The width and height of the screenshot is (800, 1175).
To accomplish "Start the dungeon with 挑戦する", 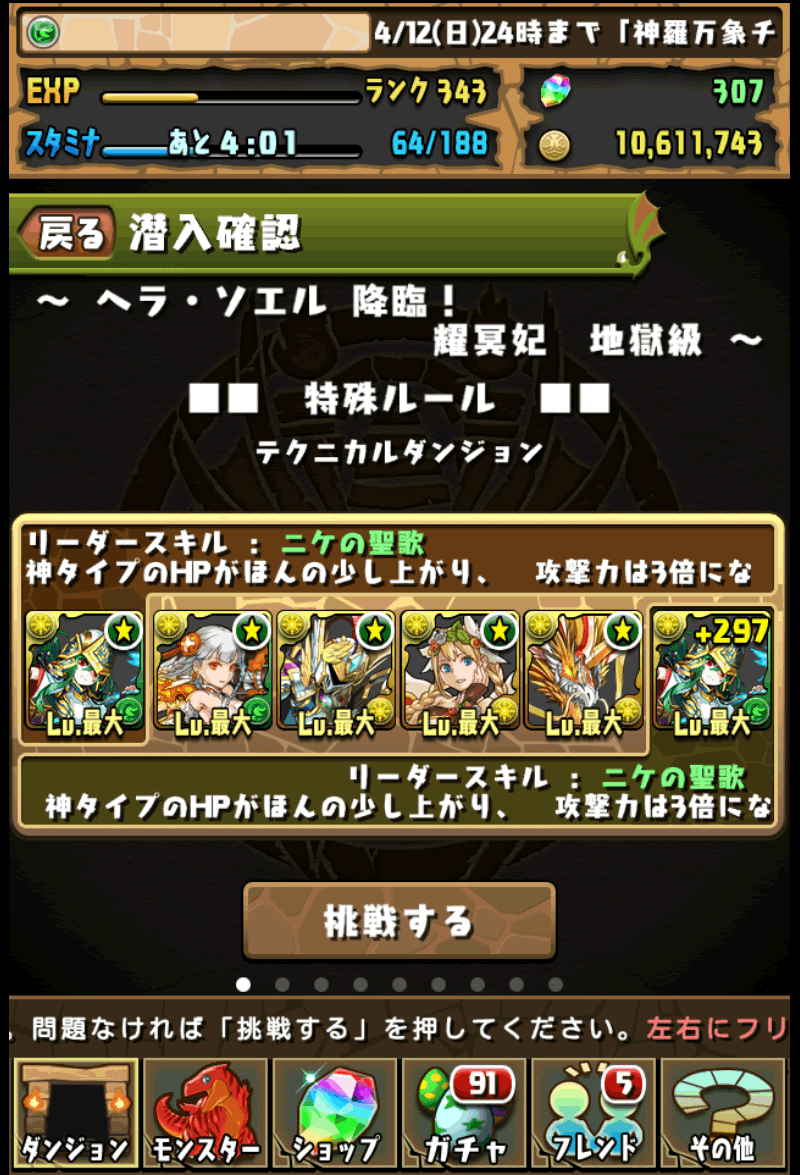I will [x=399, y=921].
